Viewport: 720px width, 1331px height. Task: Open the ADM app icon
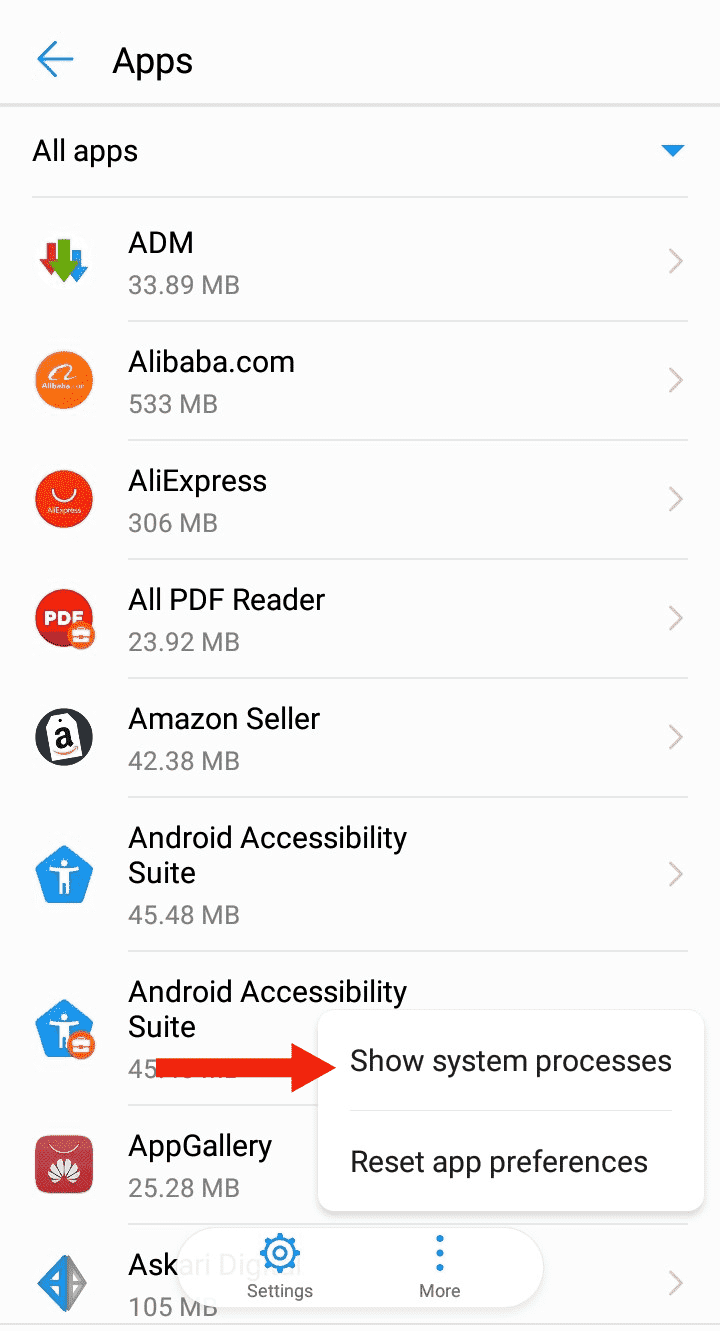(x=63, y=260)
